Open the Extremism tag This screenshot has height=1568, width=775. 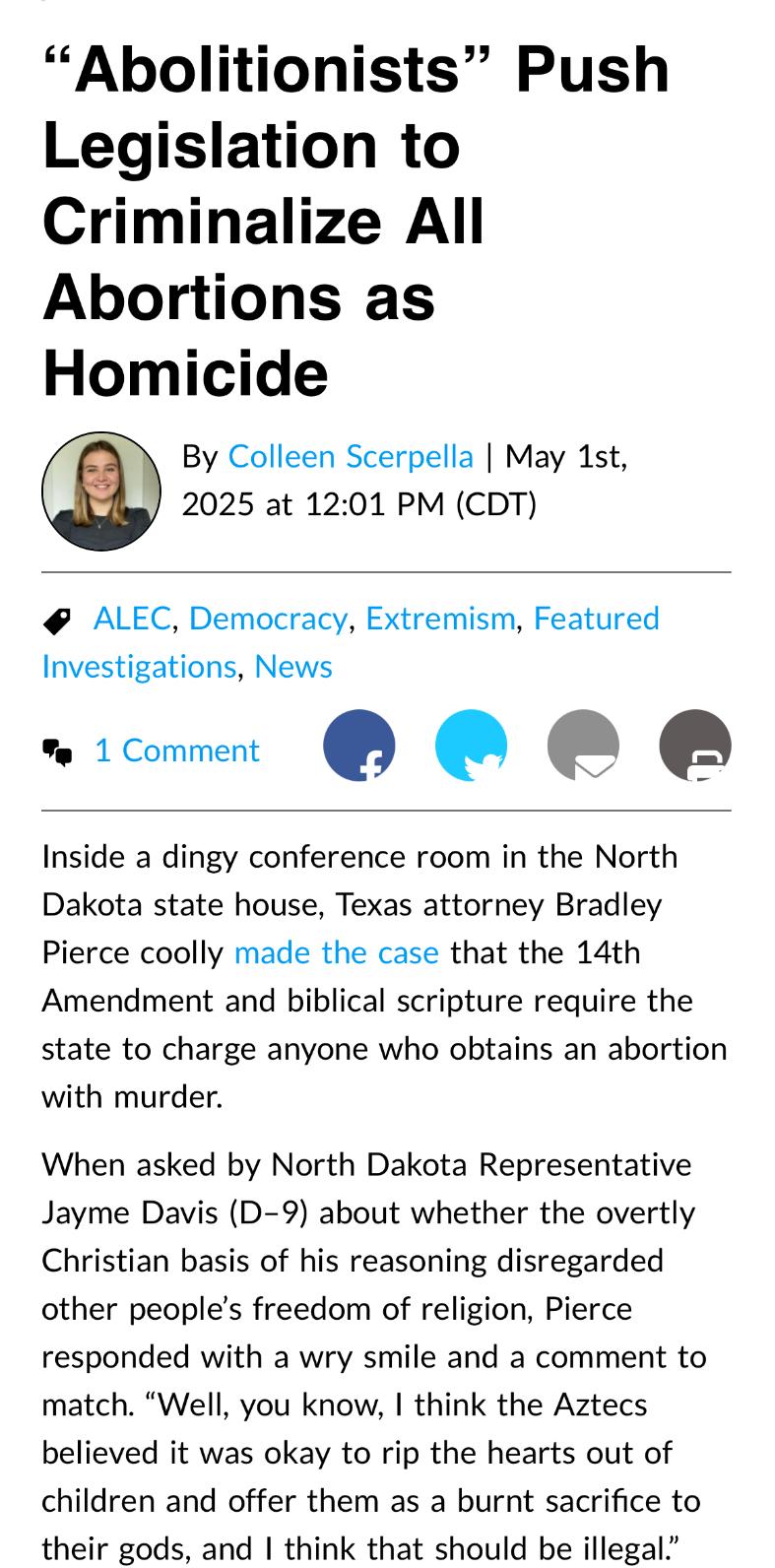(x=440, y=619)
